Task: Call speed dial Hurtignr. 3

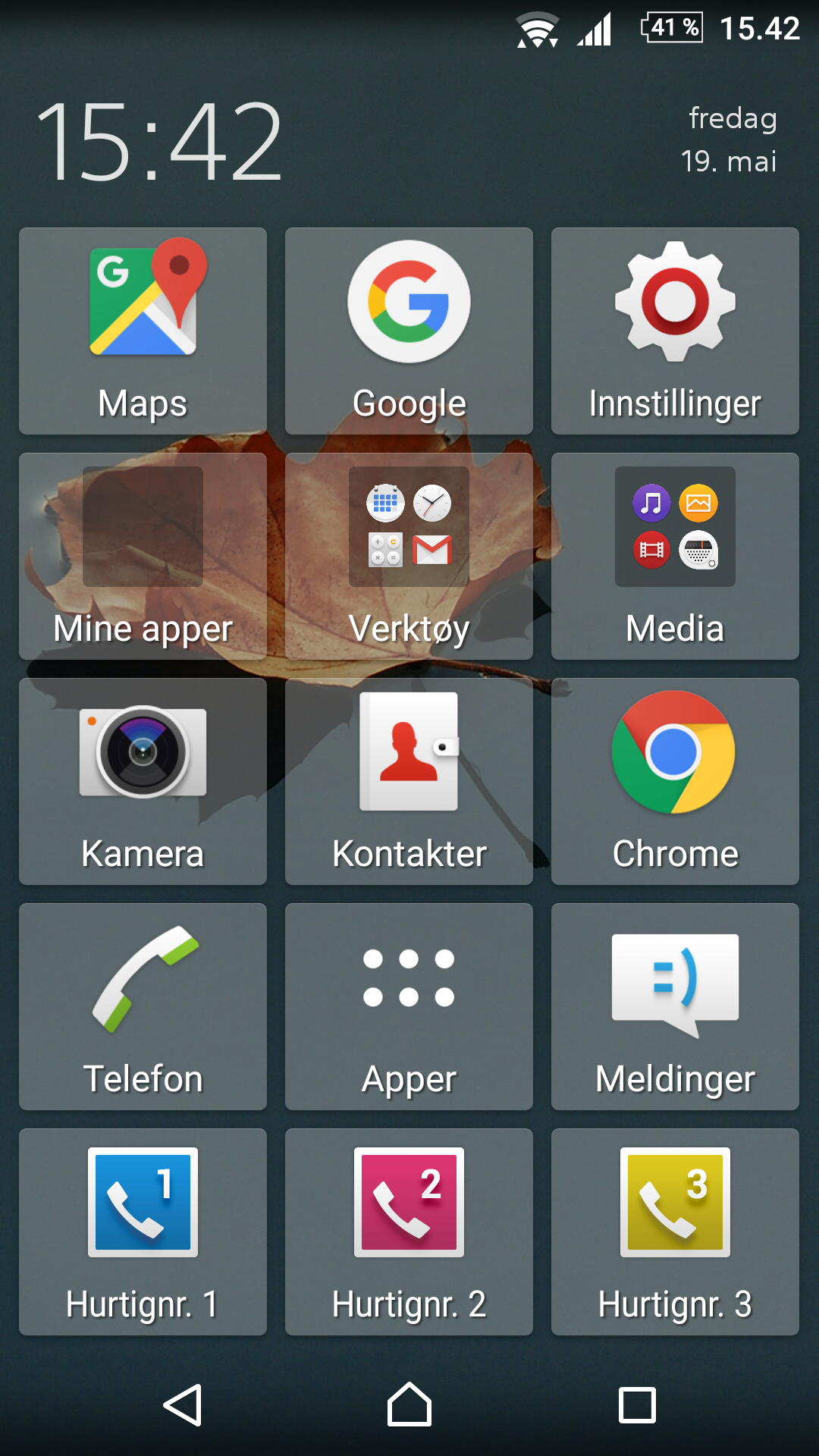Action: tap(675, 1232)
